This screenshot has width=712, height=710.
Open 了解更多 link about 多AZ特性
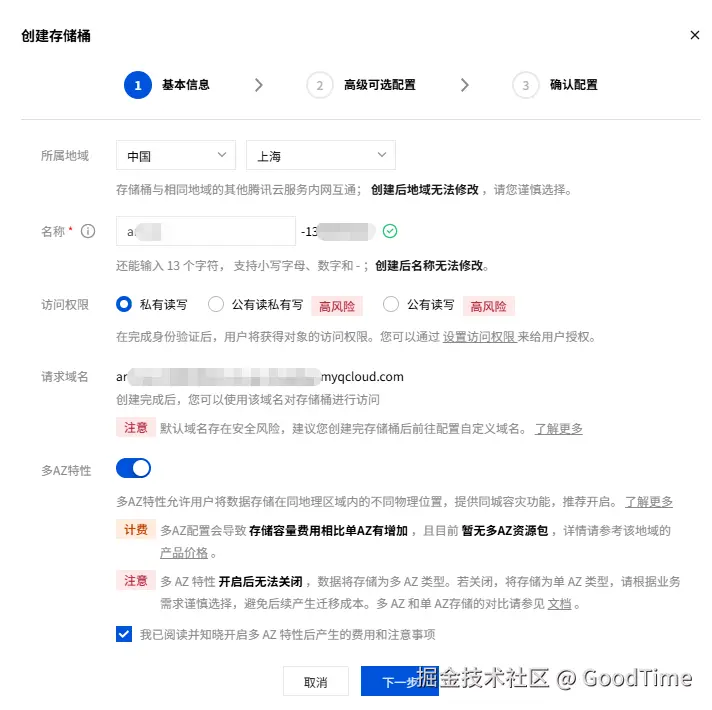(649, 501)
